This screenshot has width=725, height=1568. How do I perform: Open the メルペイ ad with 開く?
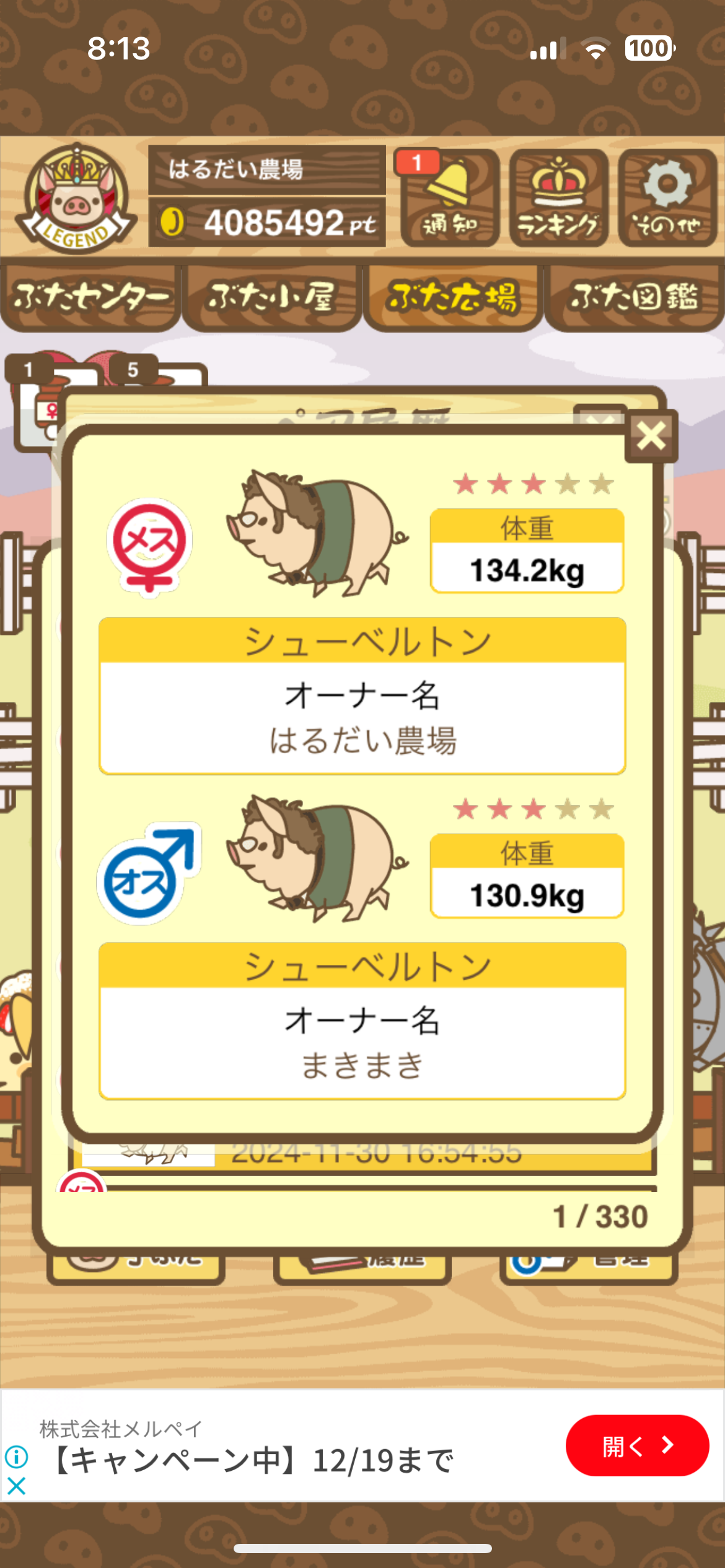(x=636, y=1445)
